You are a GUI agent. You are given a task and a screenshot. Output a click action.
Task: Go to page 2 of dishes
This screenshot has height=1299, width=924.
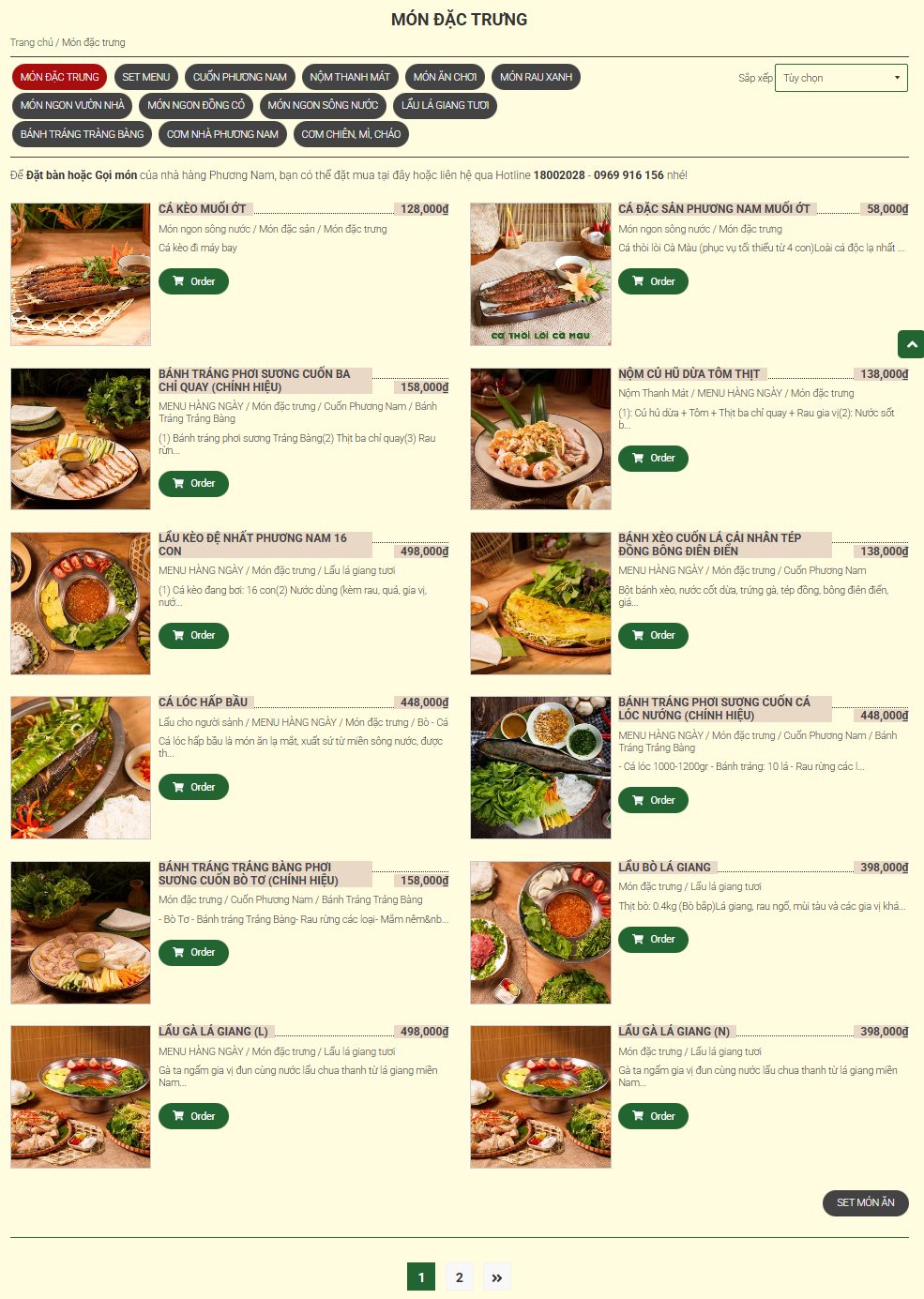(459, 1276)
